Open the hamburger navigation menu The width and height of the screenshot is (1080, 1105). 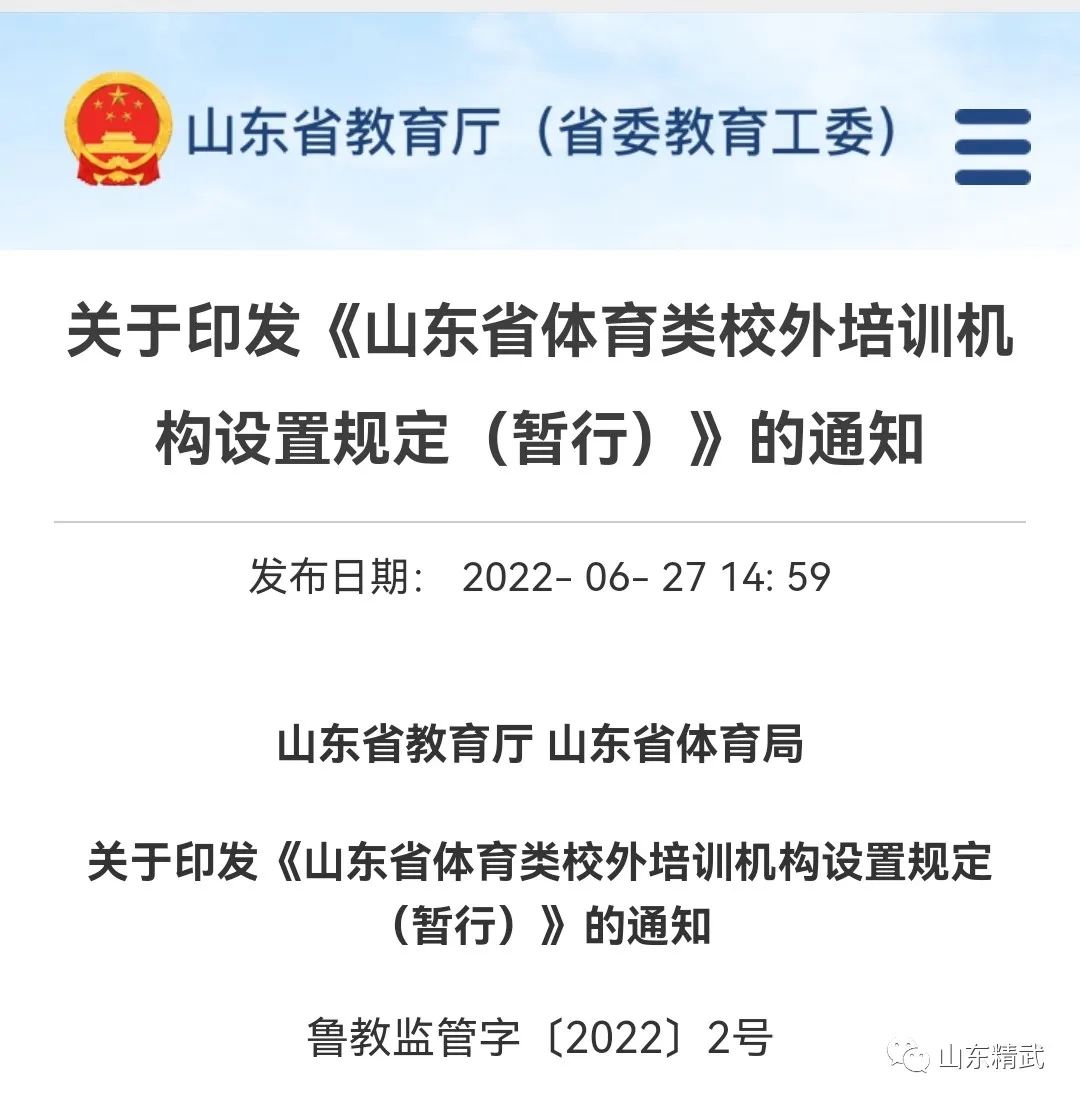point(992,146)
